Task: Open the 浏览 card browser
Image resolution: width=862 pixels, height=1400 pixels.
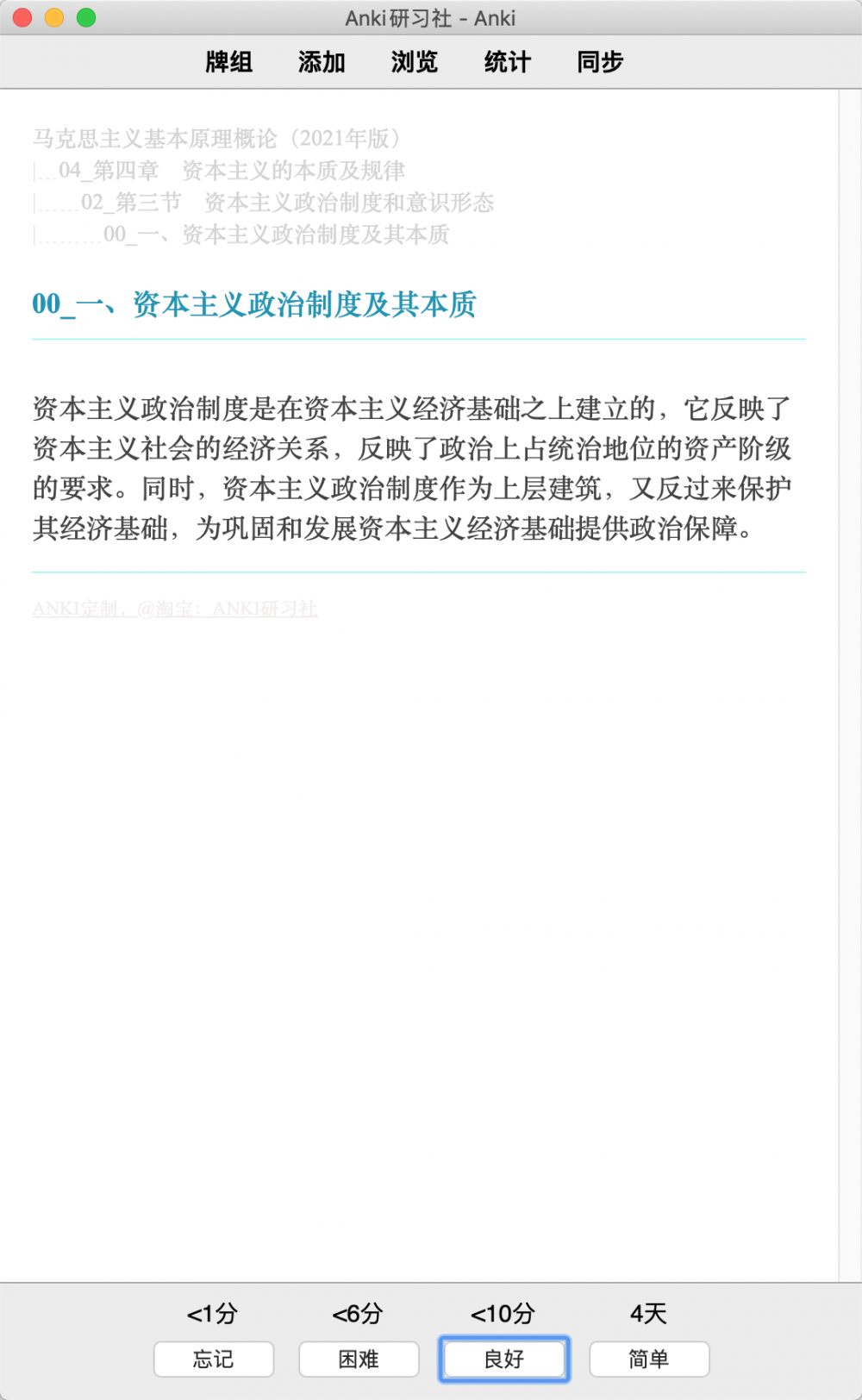Action: tap(415, 62)
